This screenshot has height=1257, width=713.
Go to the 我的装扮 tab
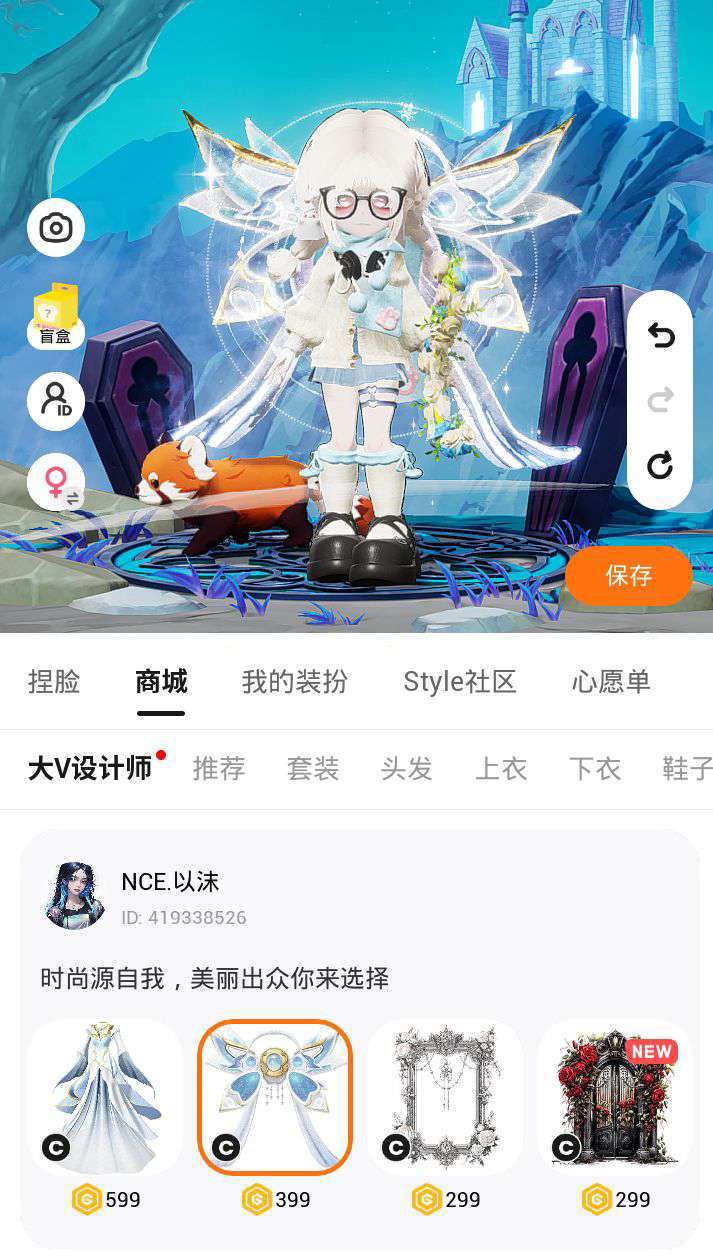click(x=295, y=682)
